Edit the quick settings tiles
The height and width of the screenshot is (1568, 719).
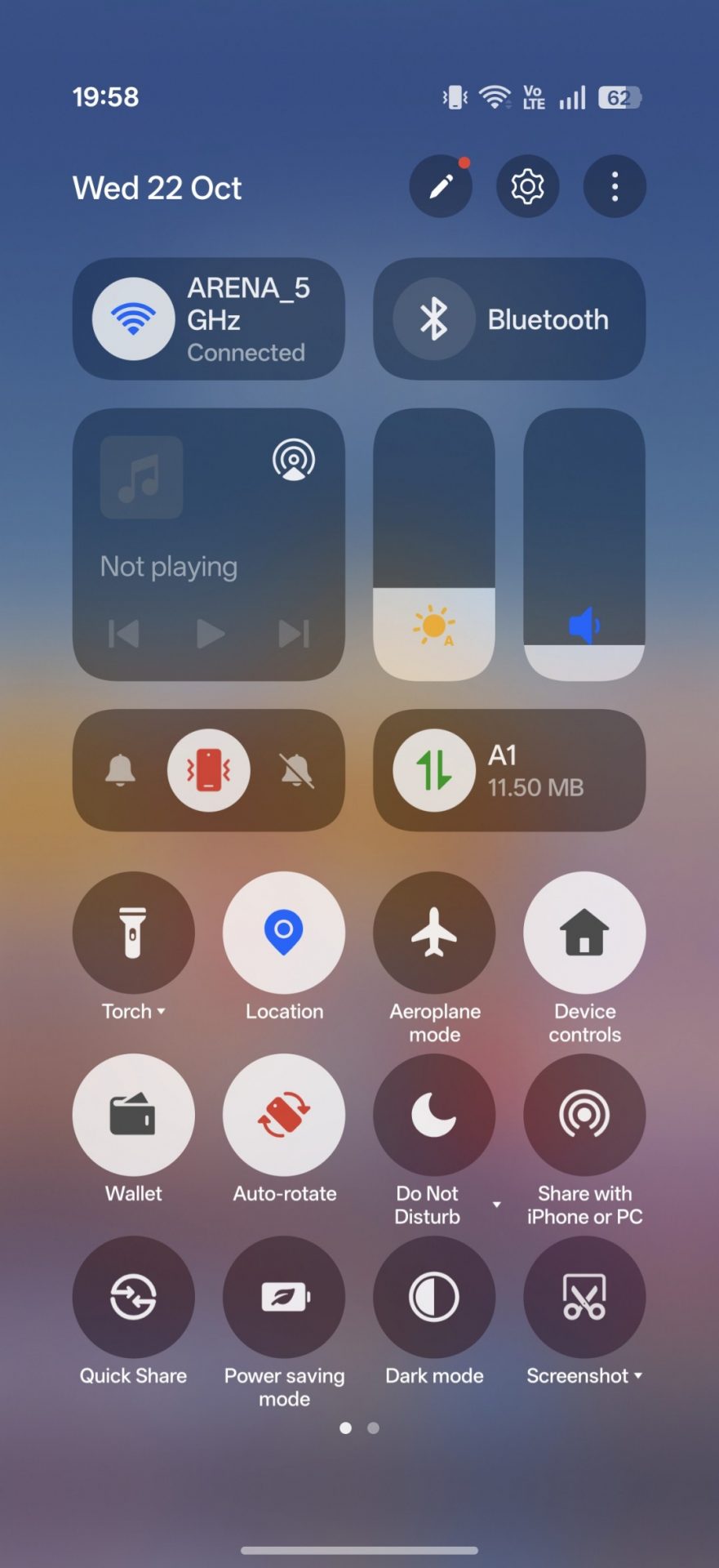coord(441,187)
